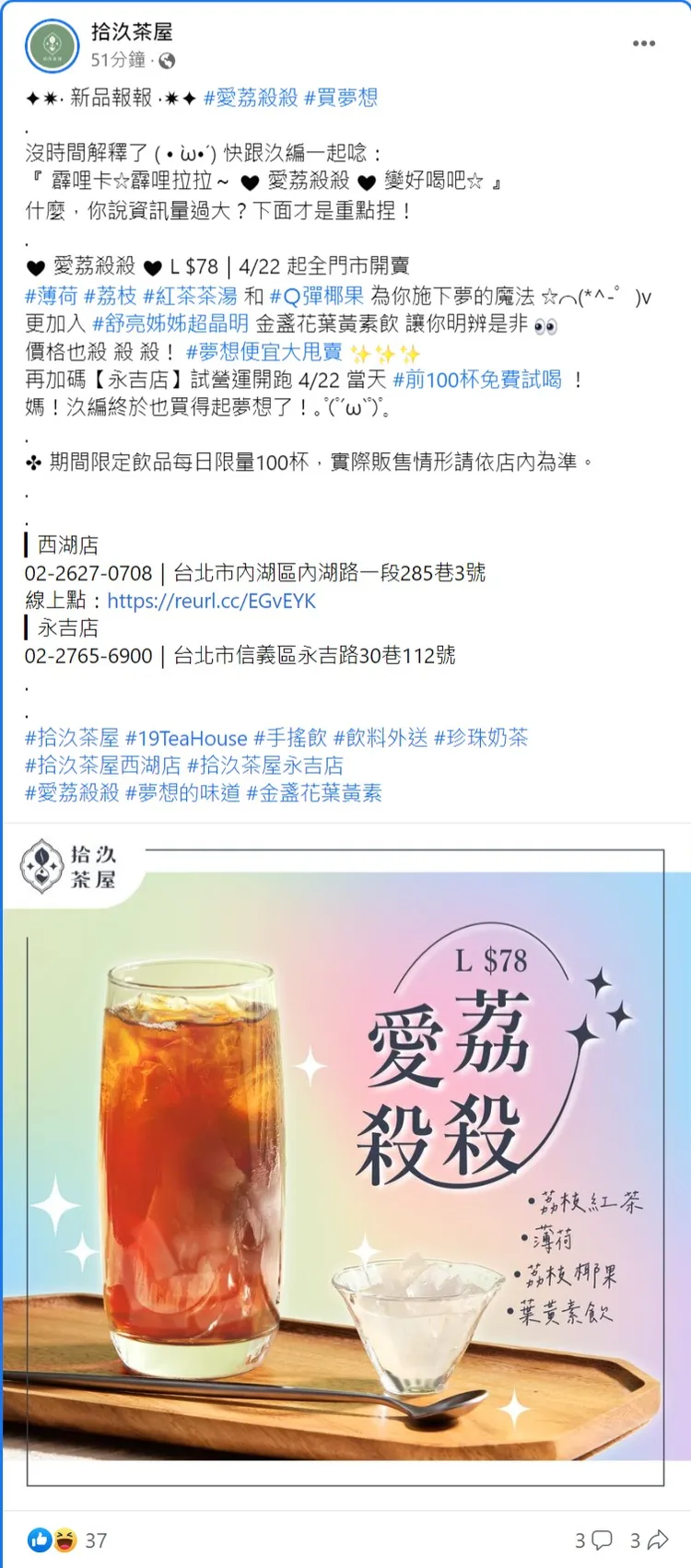Open hashtag #買夢想

(x=340, y=98)
